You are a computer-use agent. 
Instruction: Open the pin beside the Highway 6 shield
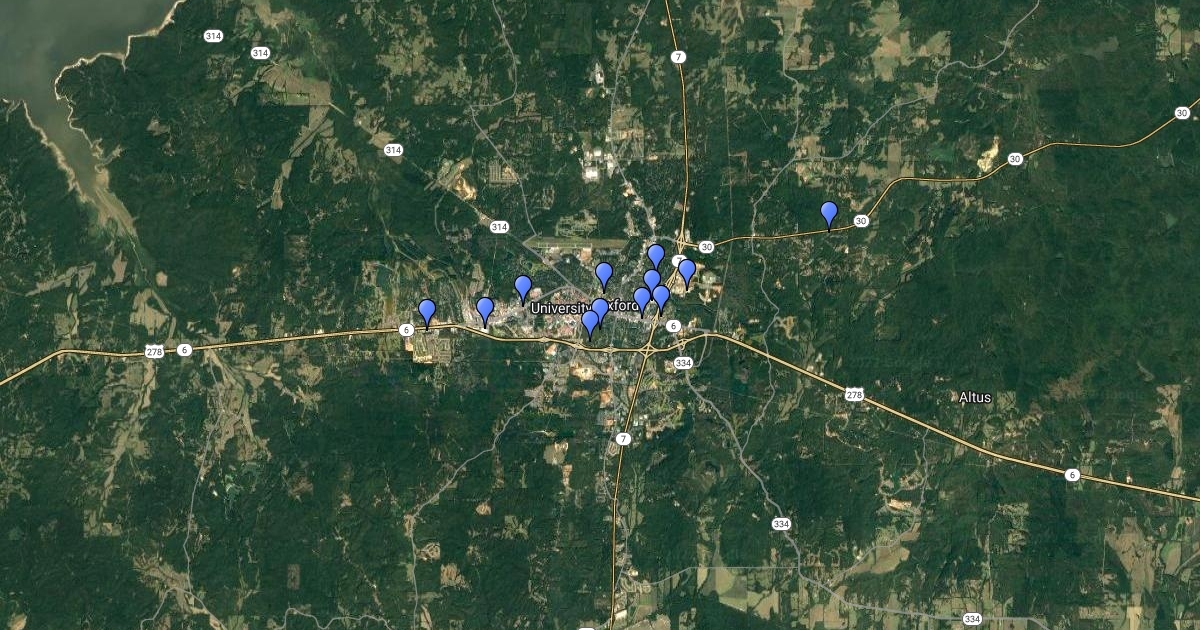(427, 312)
